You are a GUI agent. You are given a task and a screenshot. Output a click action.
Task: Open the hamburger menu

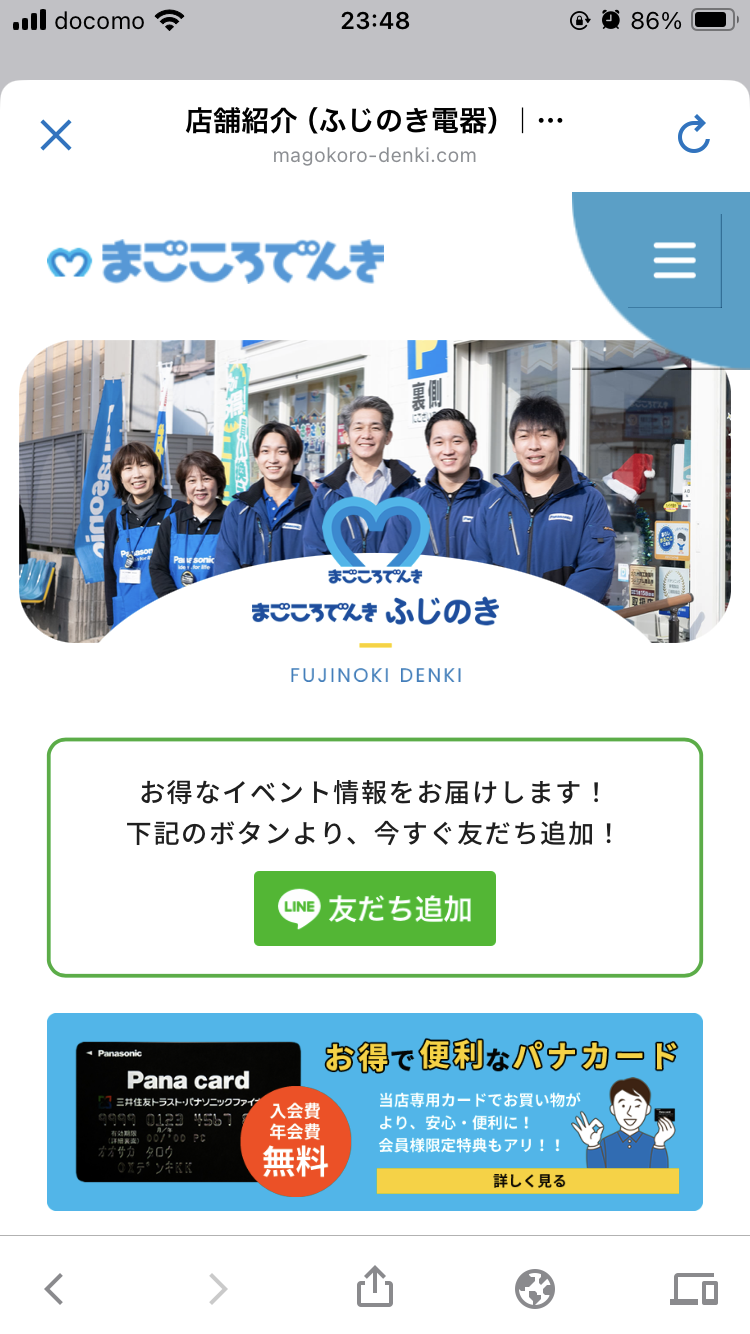[674, 260]
